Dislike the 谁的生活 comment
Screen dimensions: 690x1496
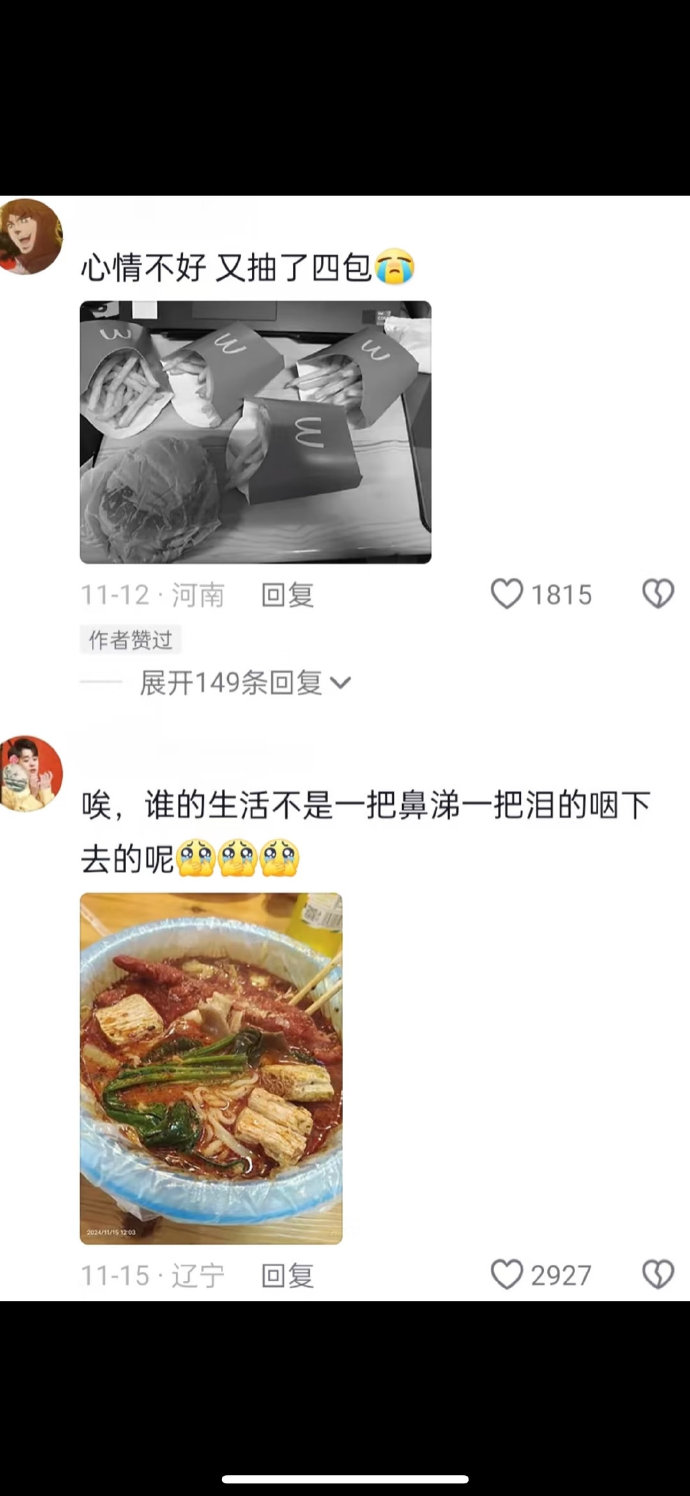pos(657,1274)
